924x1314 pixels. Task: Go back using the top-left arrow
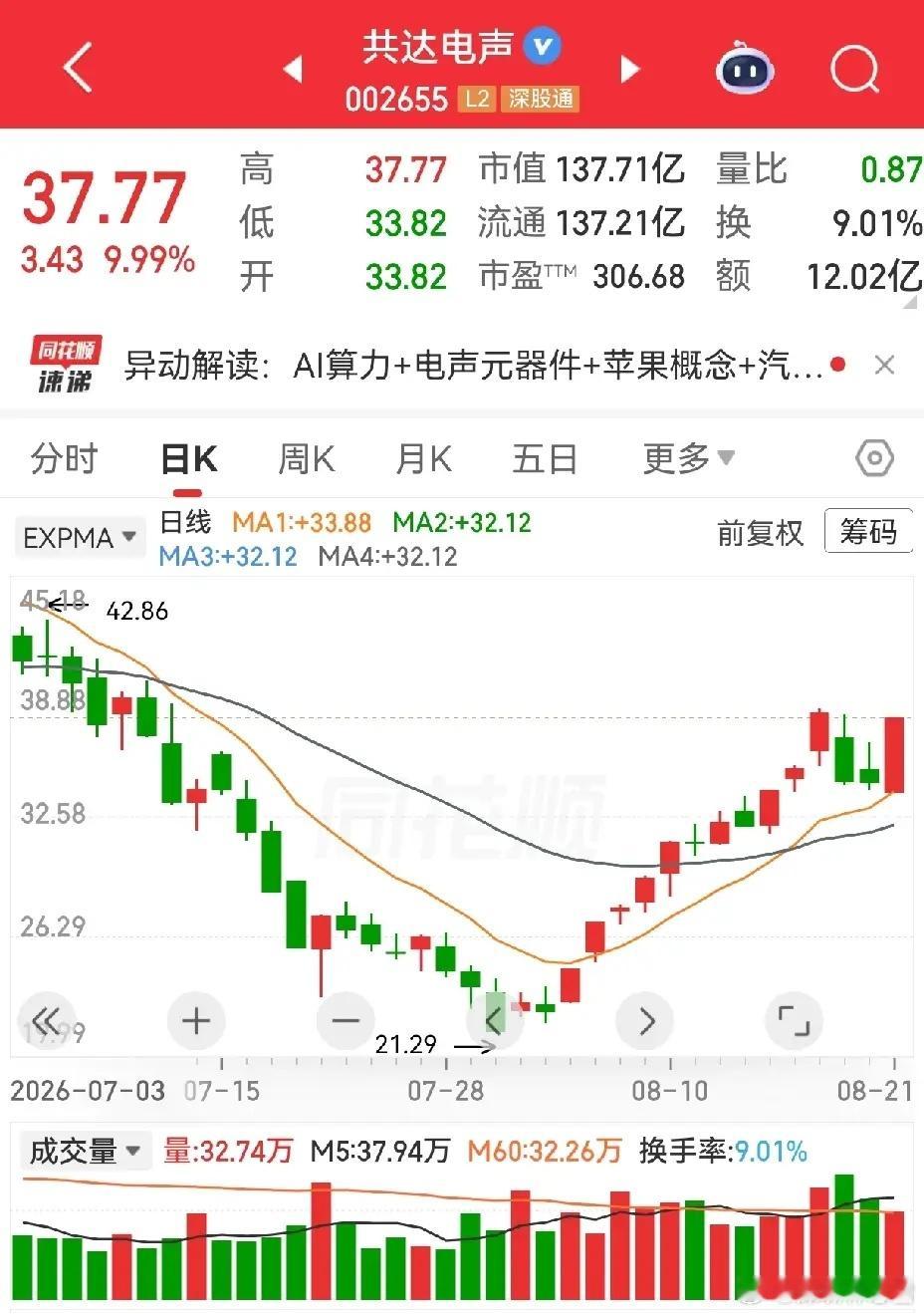[78, 68]
